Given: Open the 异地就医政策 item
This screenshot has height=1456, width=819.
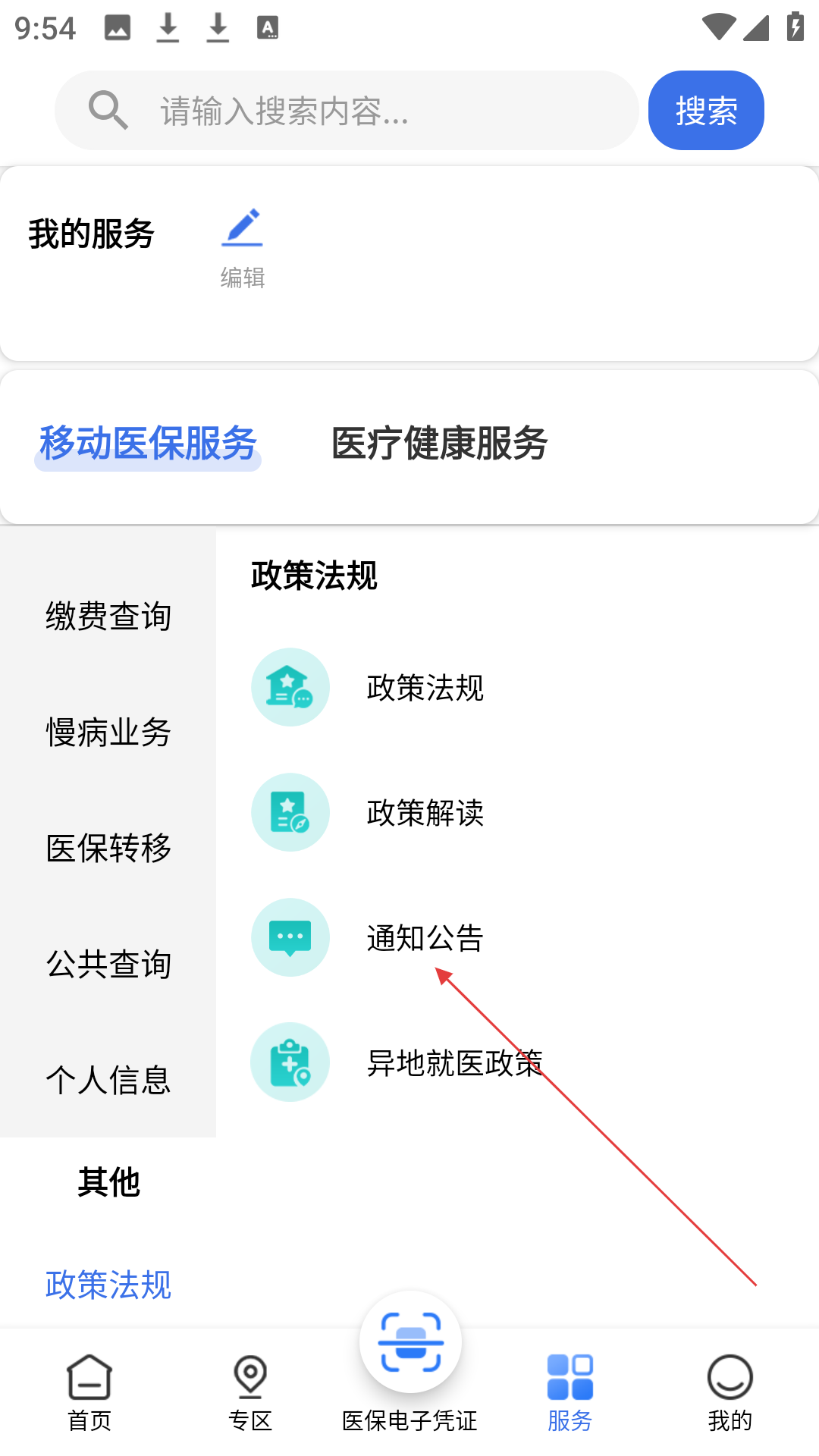Looking at the screenshot, I should pyautogui.click(x=454, y=1062).
